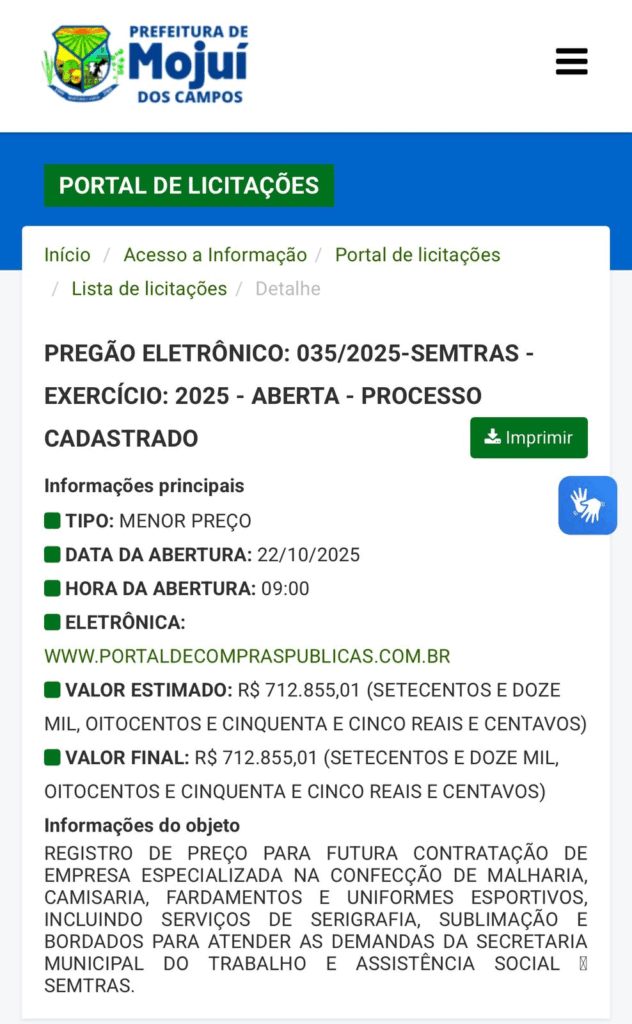Open Acesso a Informação breadcrumb
Screen dimensions: 632x1024
click(x=215, y=255)
